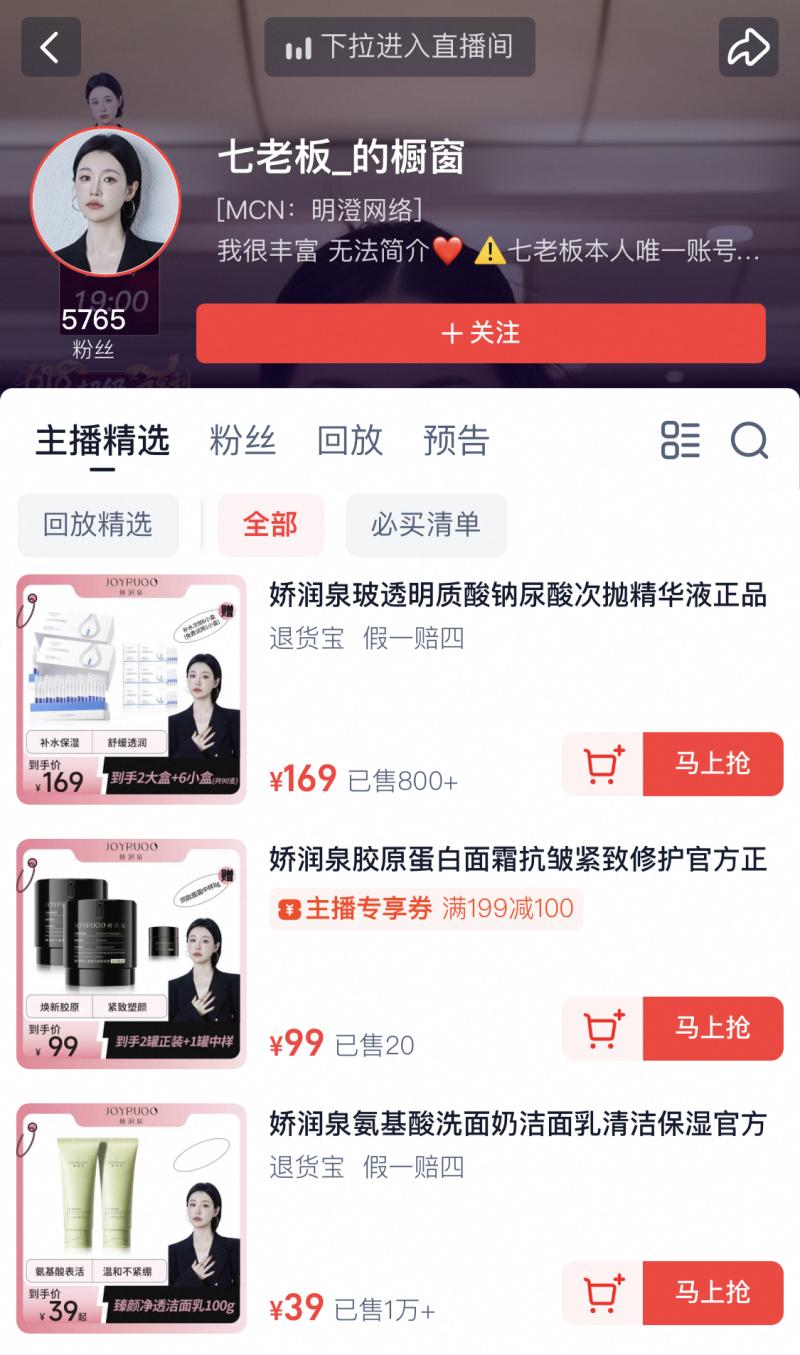Tap 马上抢 for the ¥39 洗面奶
This screenshot has width=800, height=1355.
tap(712, 1292)
